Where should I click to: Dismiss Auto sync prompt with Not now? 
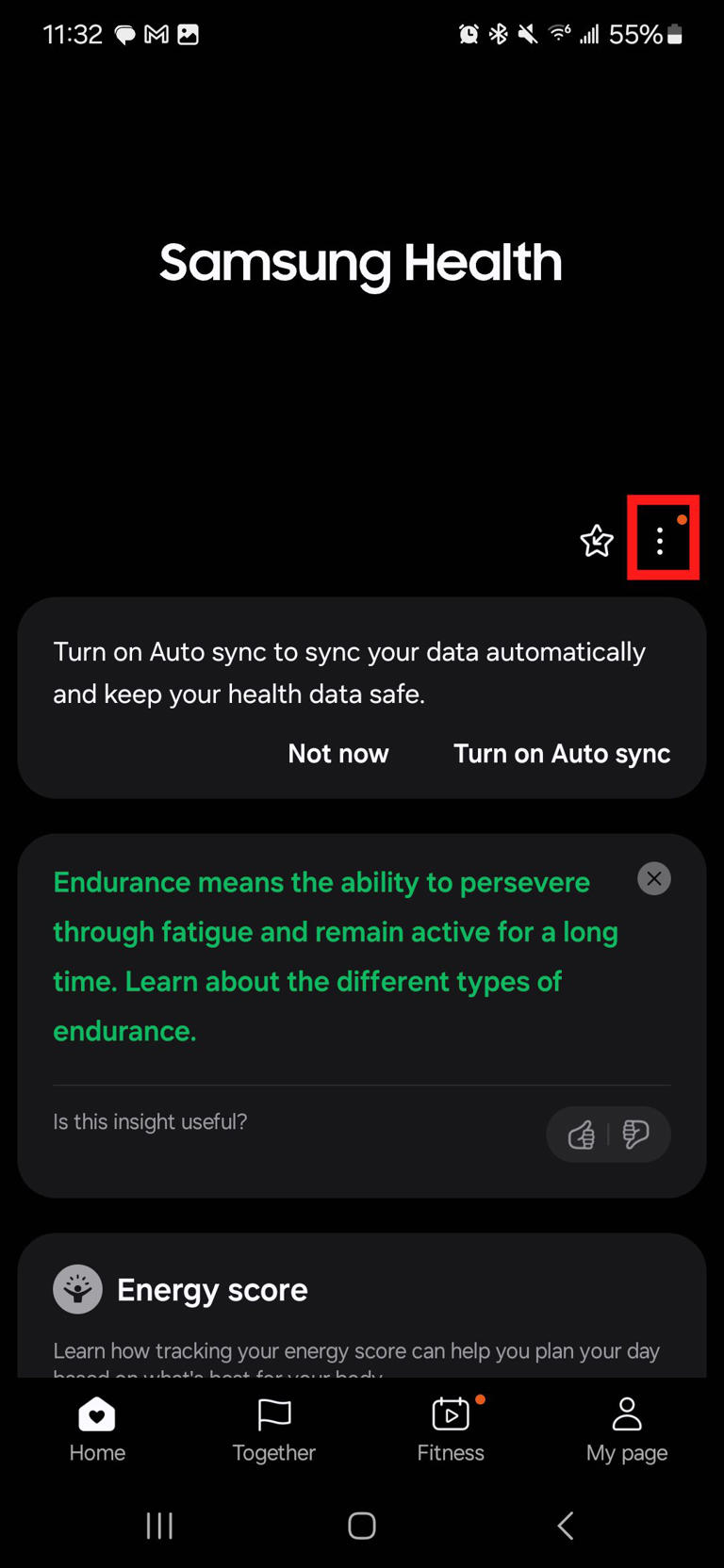click(x=337, y=753)
